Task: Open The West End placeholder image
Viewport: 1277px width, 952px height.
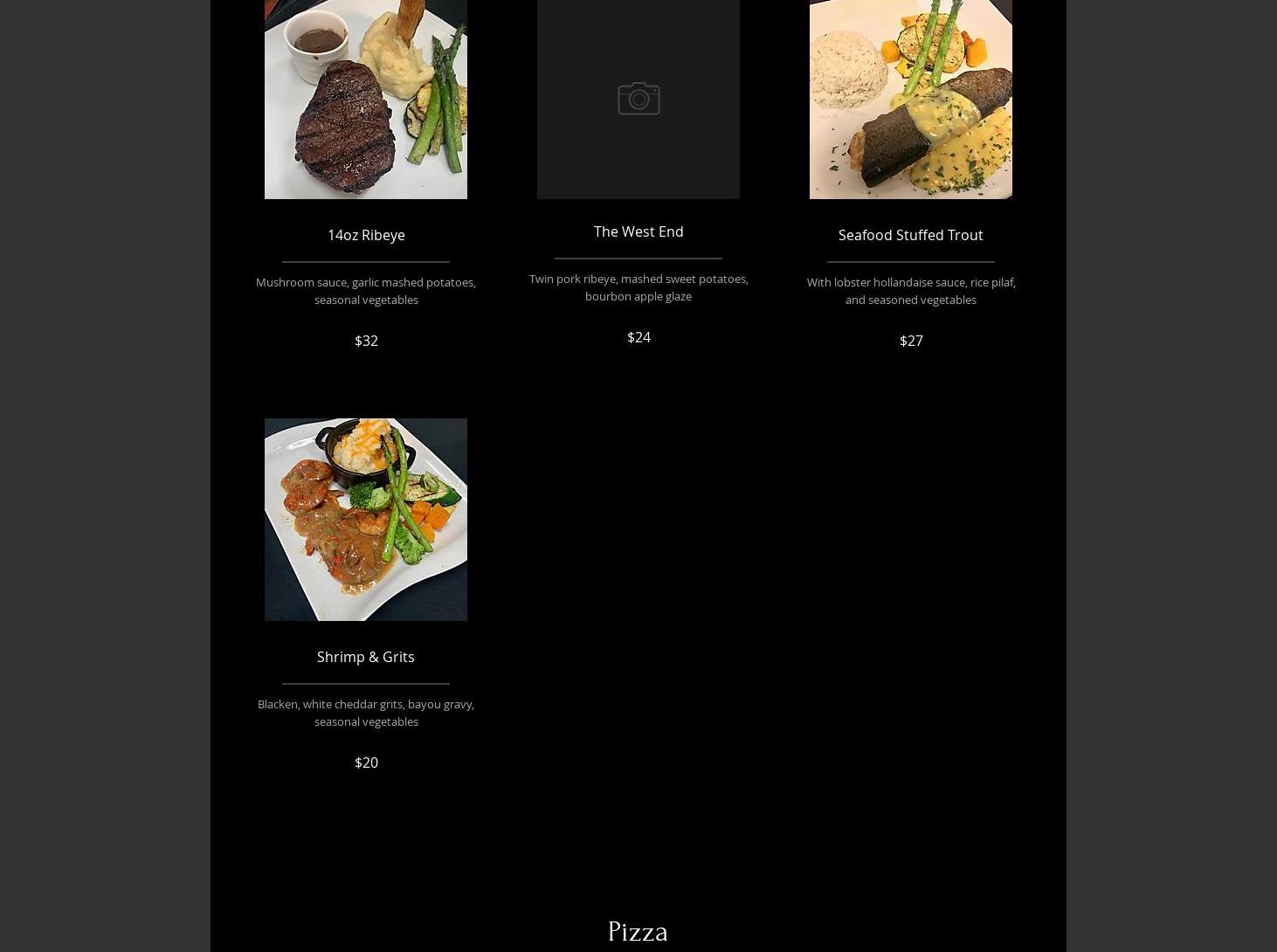Action: click(x=638, y=99)
